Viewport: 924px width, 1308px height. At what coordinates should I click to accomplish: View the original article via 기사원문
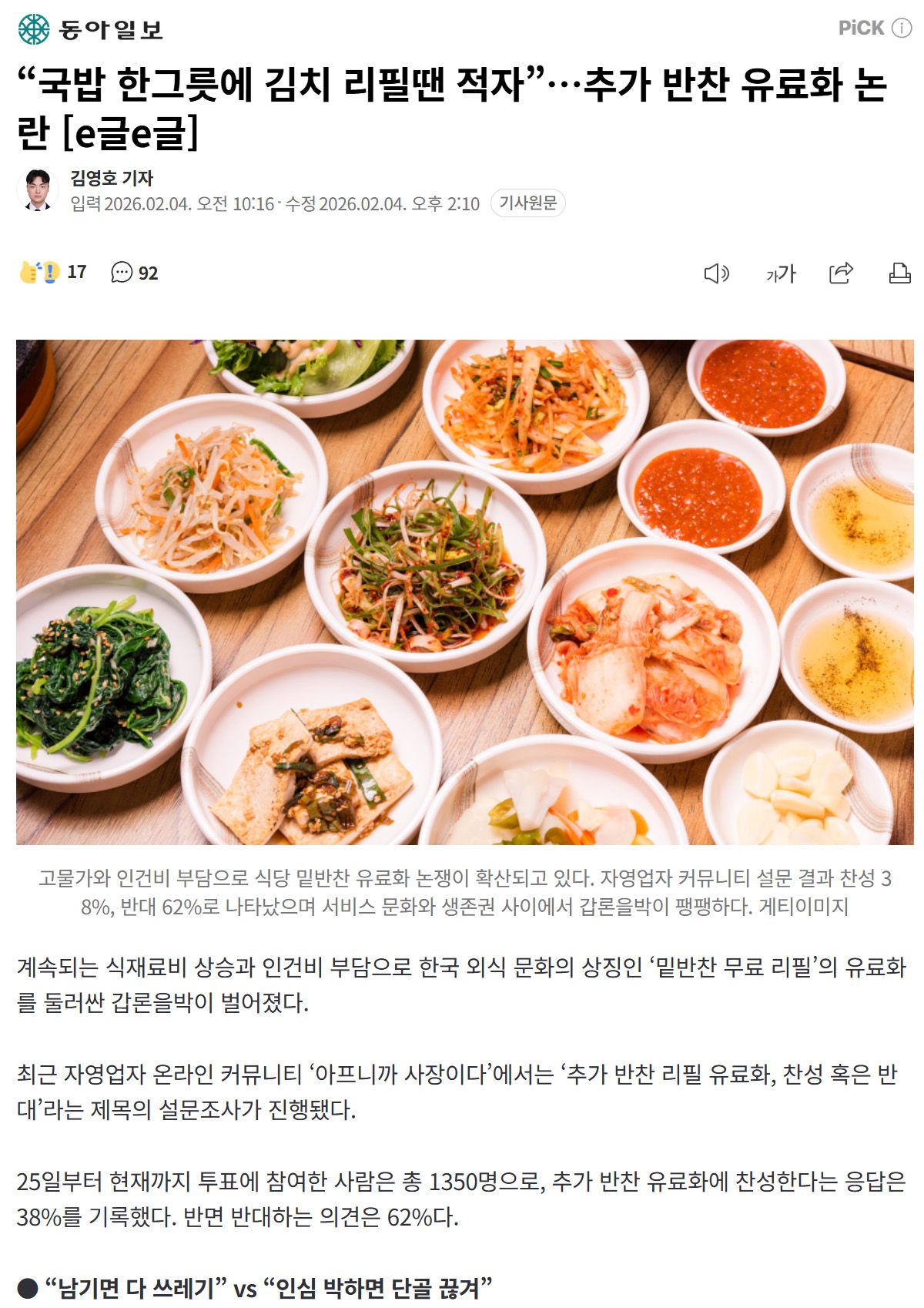coord(527,203)
